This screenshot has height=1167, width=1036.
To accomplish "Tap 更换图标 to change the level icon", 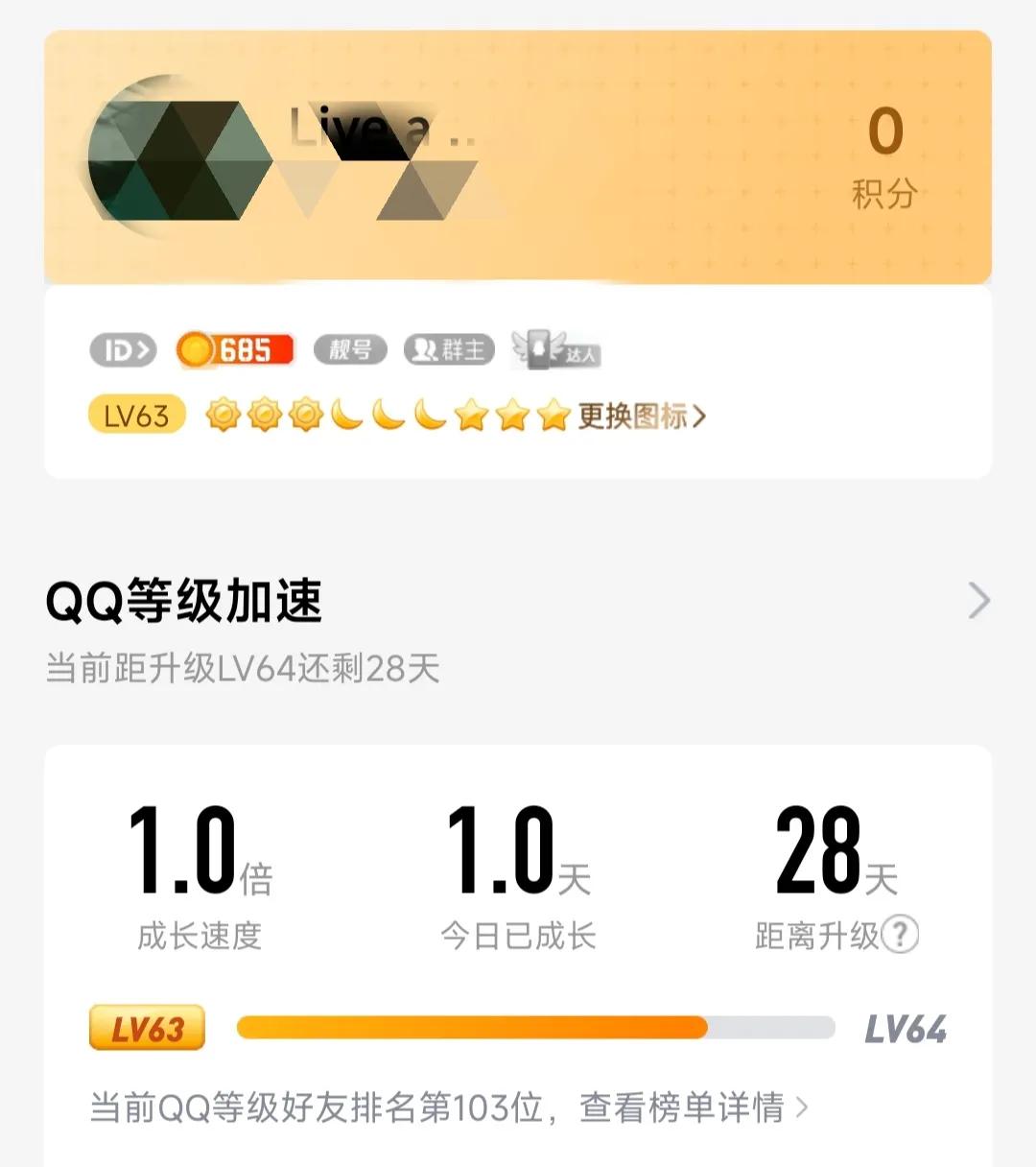I will [641, 416].
